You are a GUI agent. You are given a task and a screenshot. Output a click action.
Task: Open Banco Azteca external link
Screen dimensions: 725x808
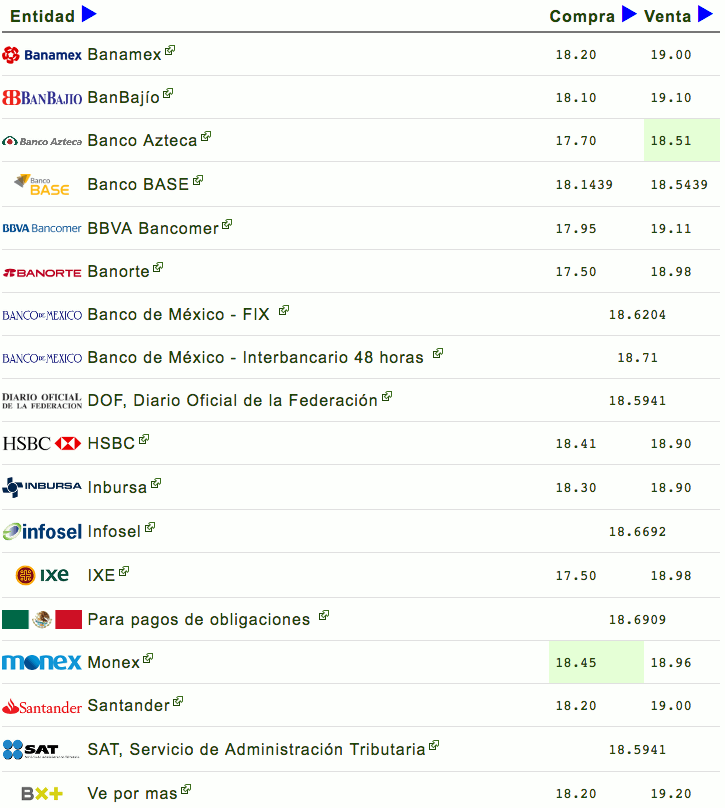click(x=206, y=137)
